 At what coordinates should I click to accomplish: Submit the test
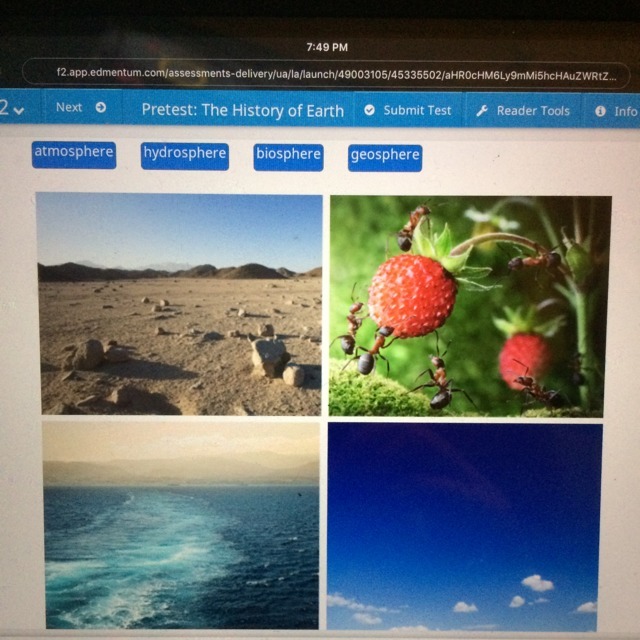pyautogui.click(x=408, y=110)
